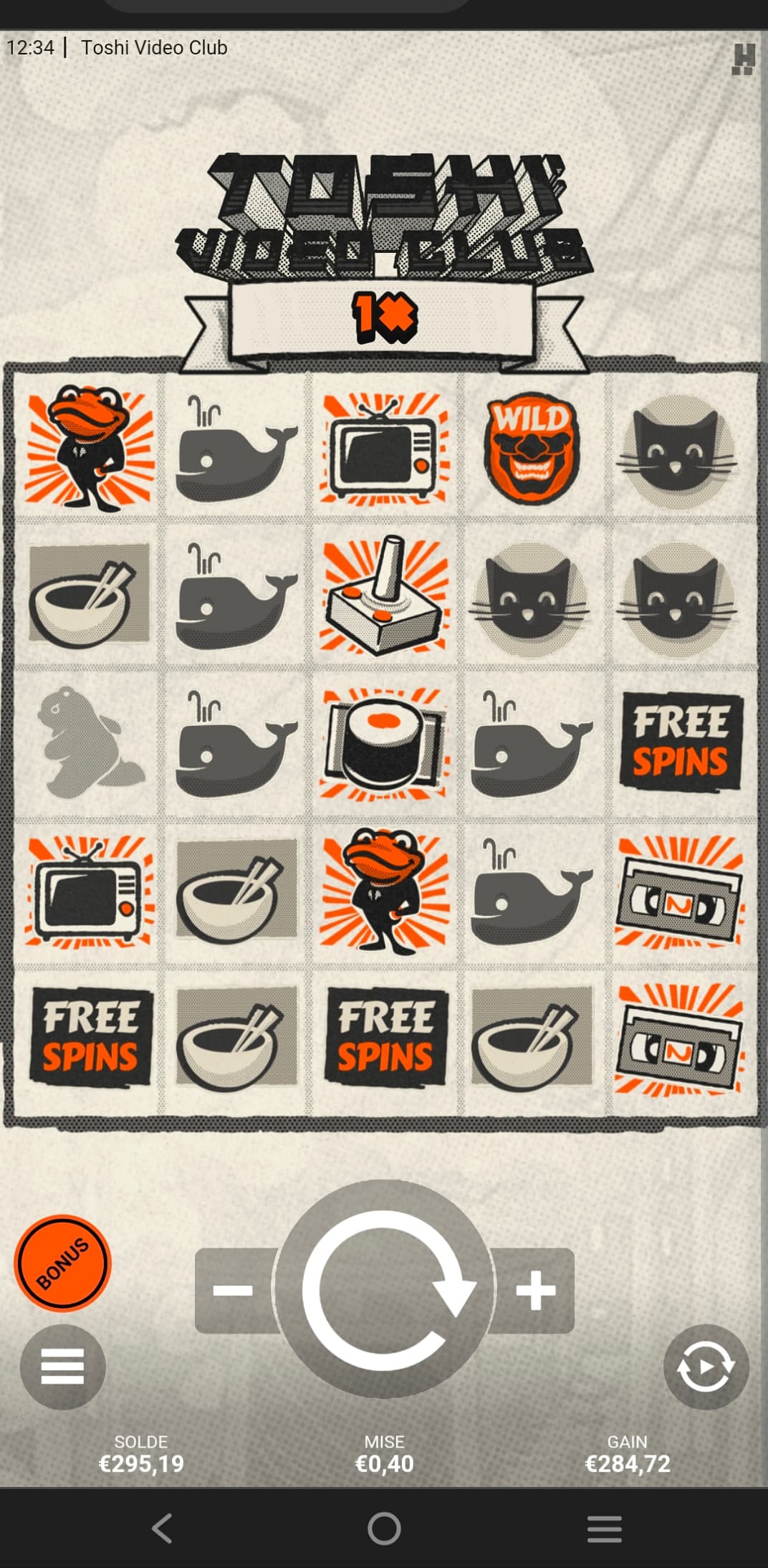
Task: Open the game menu hamburger icon
Action: click(63, 1367)
